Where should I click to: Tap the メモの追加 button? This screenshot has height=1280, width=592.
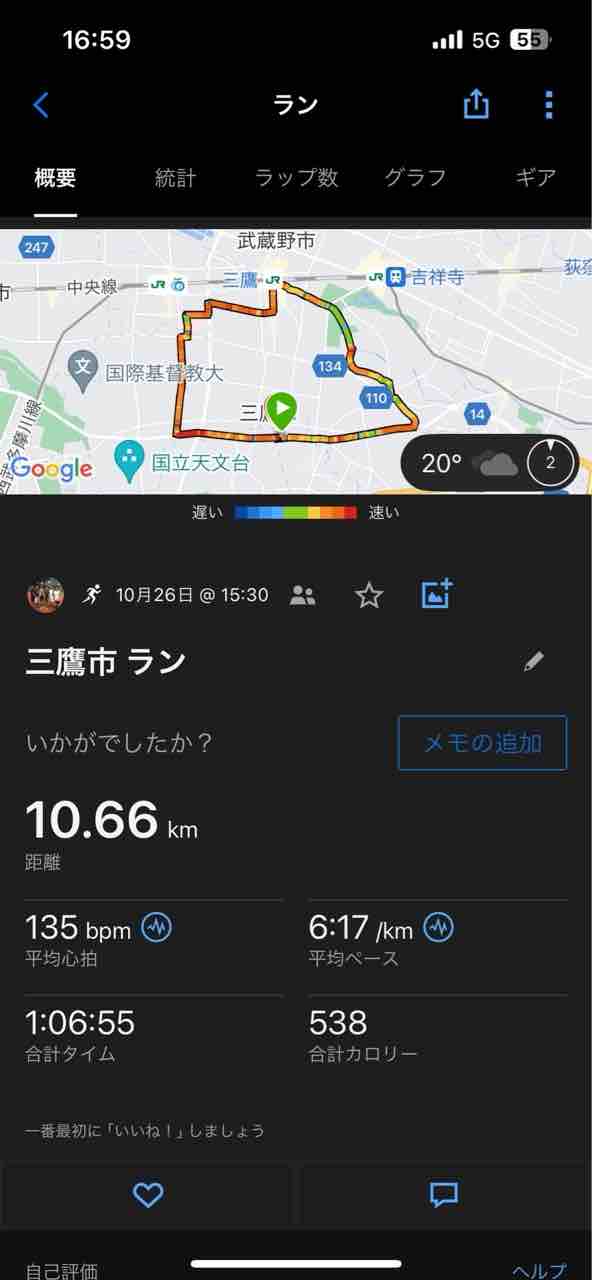pyautogui.click(x=482, y=743)
